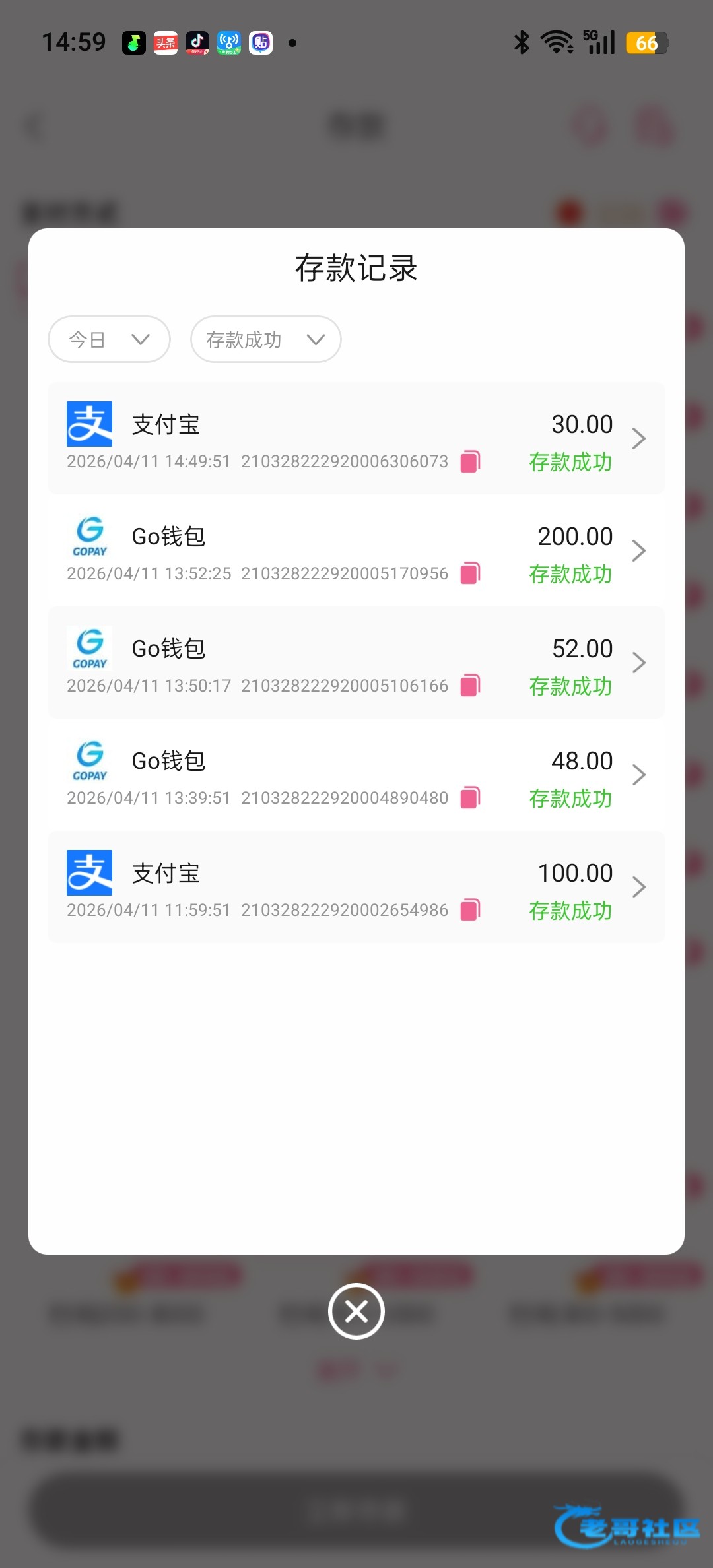Copy order number ending in 5170956
Image resolution: width=713 pixels, height=1568 pixels.
pos(470,573)
